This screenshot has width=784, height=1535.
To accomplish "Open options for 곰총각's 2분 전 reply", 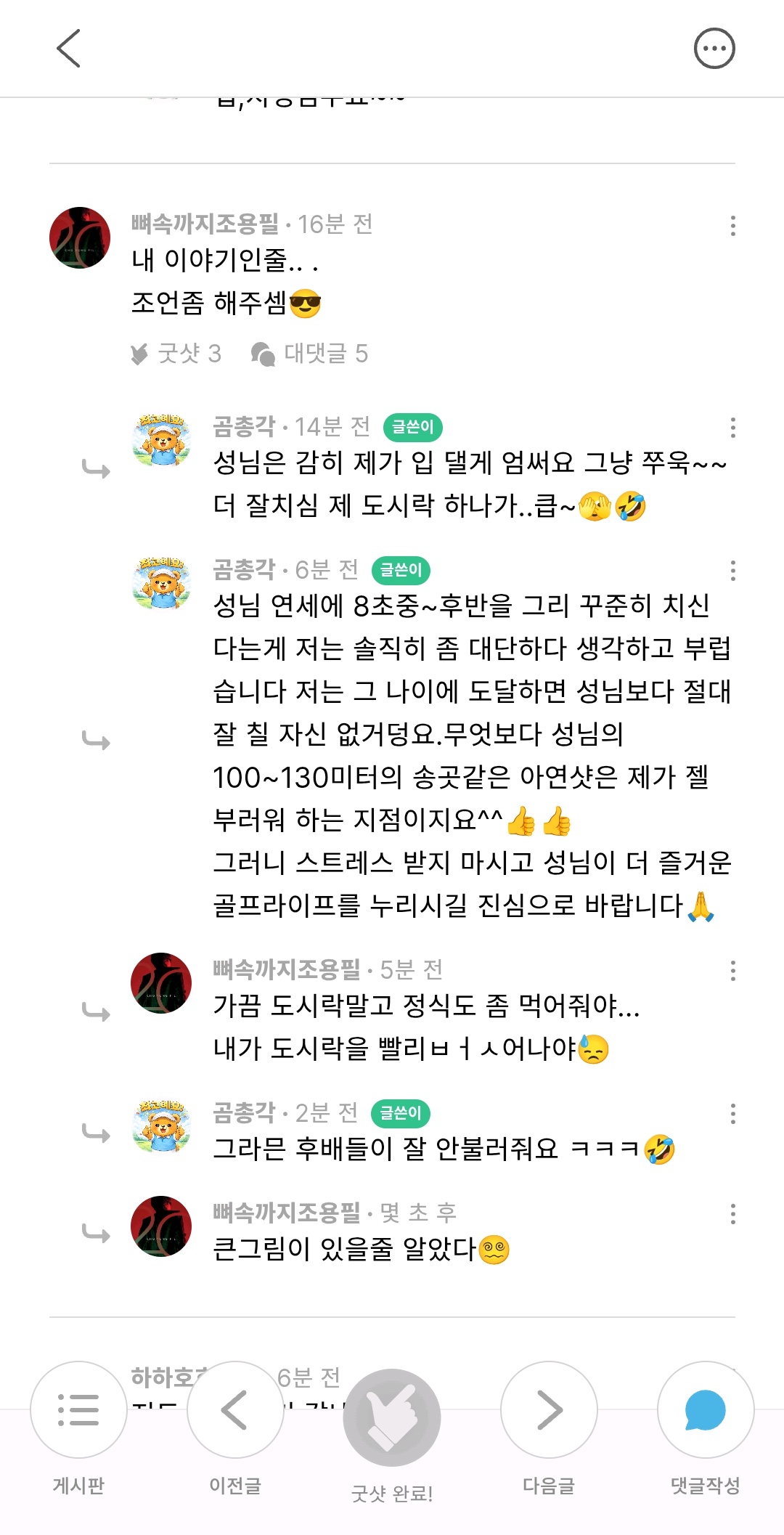I will (x=732, y=1114).
